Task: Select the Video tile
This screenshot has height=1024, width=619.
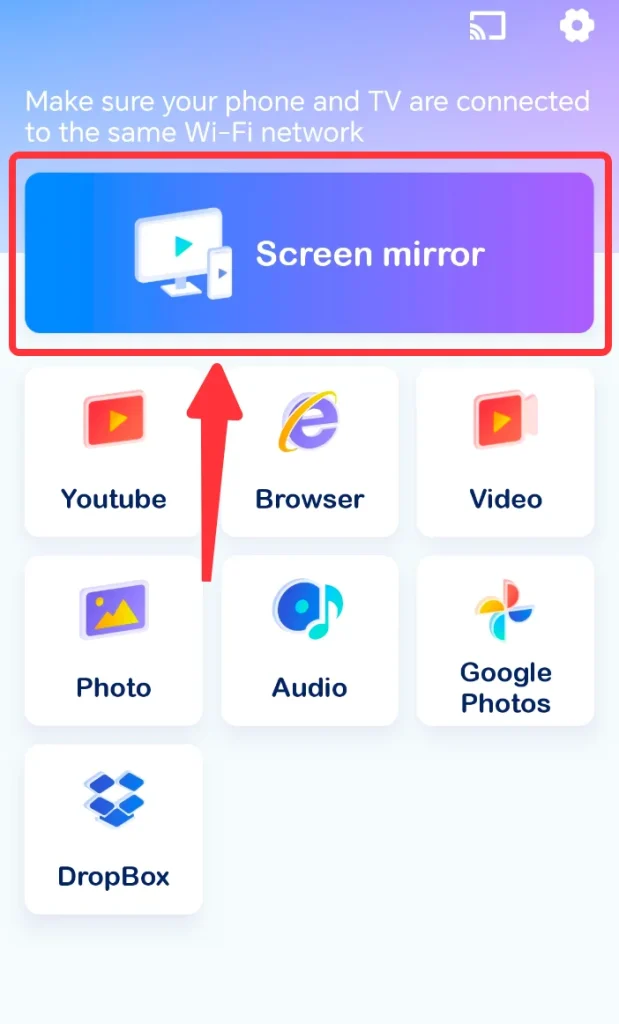Action: pos(505,451)
